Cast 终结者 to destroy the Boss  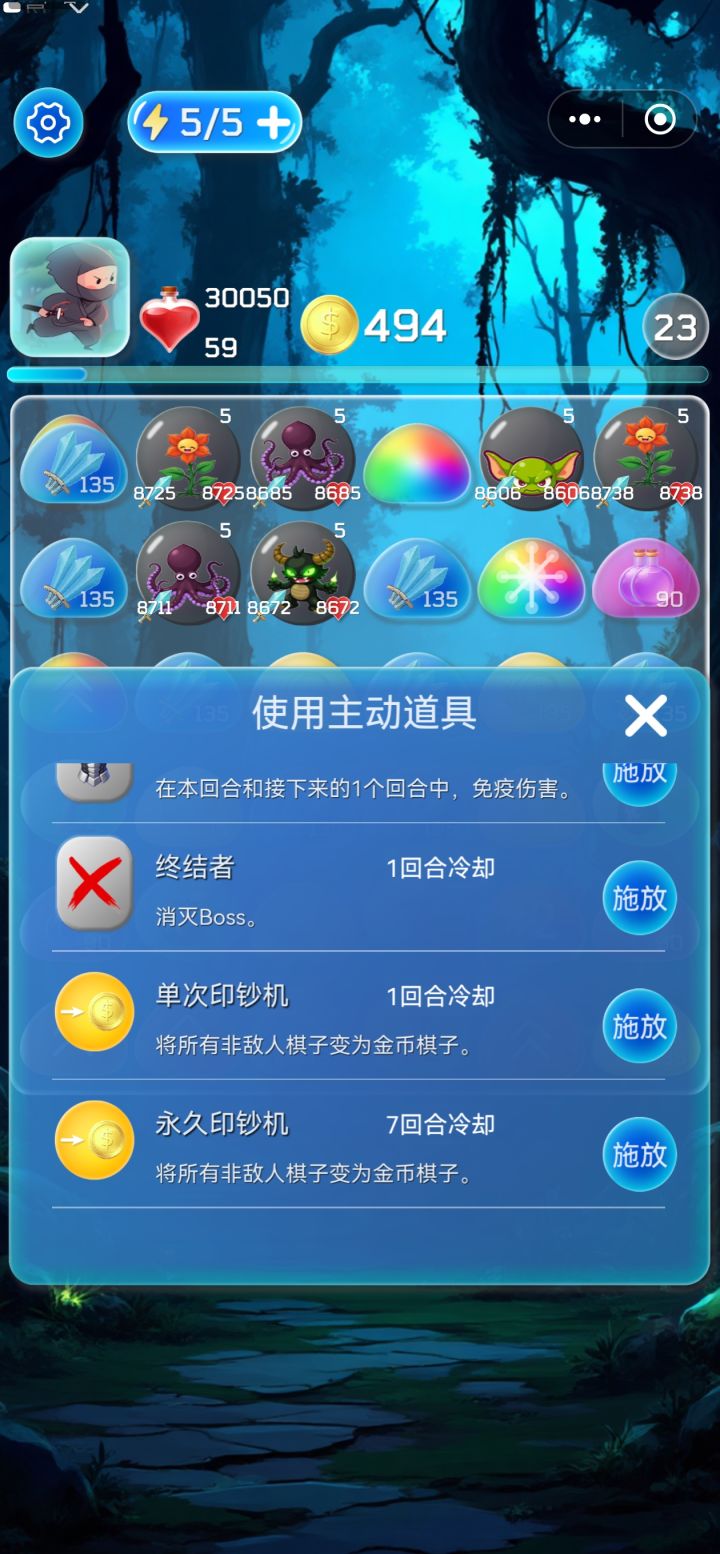pyautogui.click(x=638, y=898)
